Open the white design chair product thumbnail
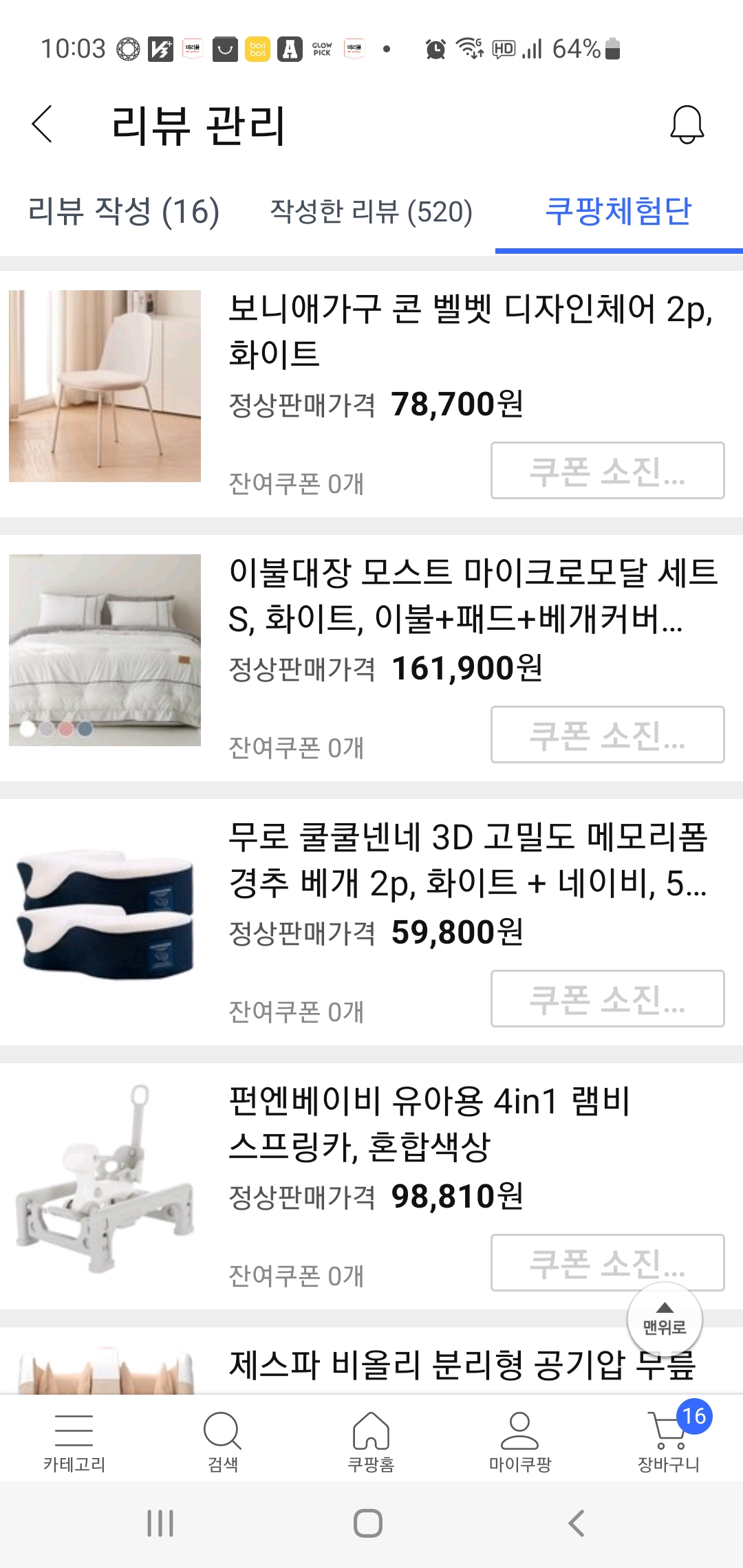This screenshot has width=743, height=1568. click(x=105, y=385)
